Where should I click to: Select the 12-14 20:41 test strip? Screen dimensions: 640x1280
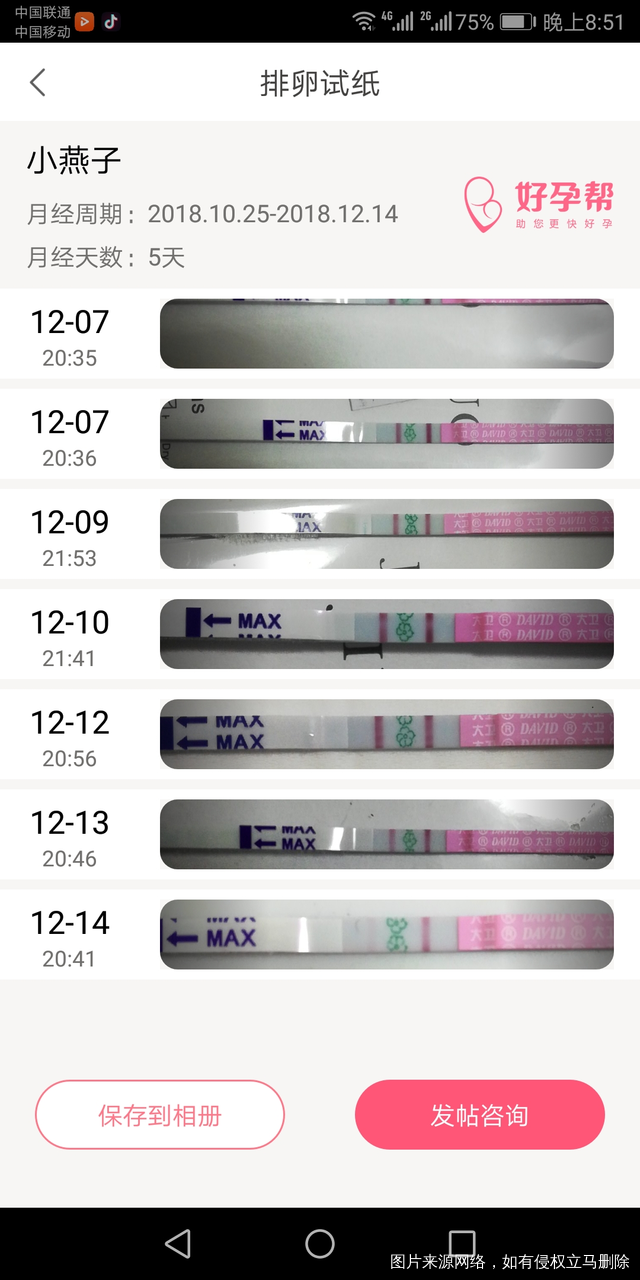coord(386,934)
